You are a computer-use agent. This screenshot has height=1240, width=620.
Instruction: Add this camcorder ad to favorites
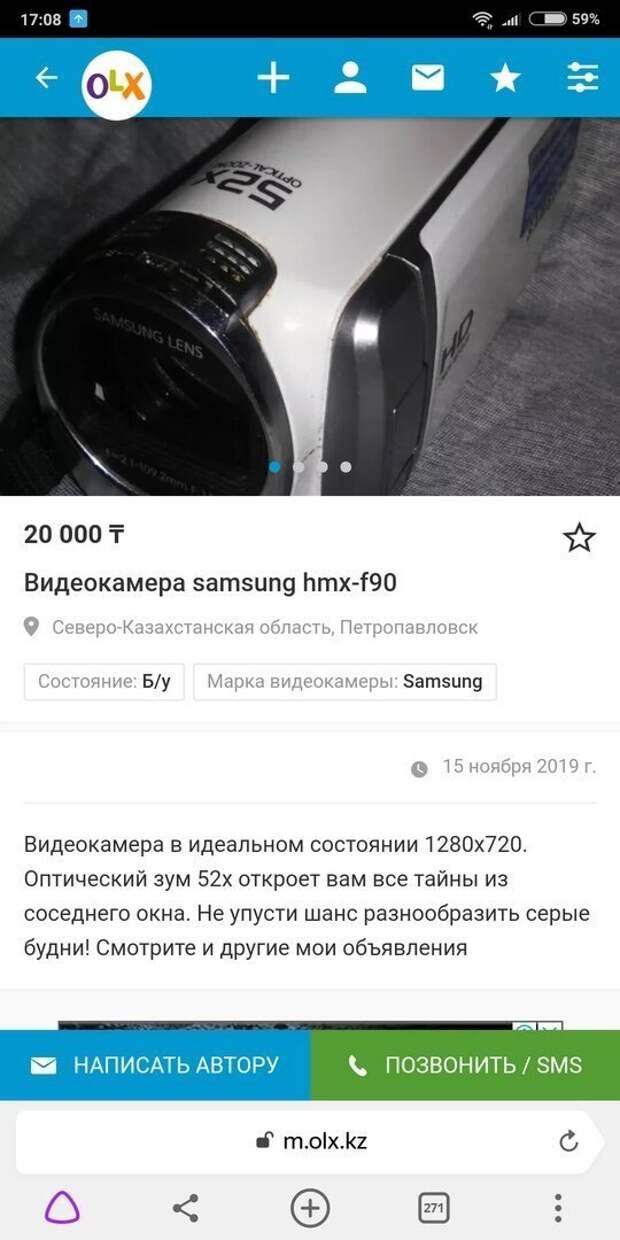pos(579,538)
